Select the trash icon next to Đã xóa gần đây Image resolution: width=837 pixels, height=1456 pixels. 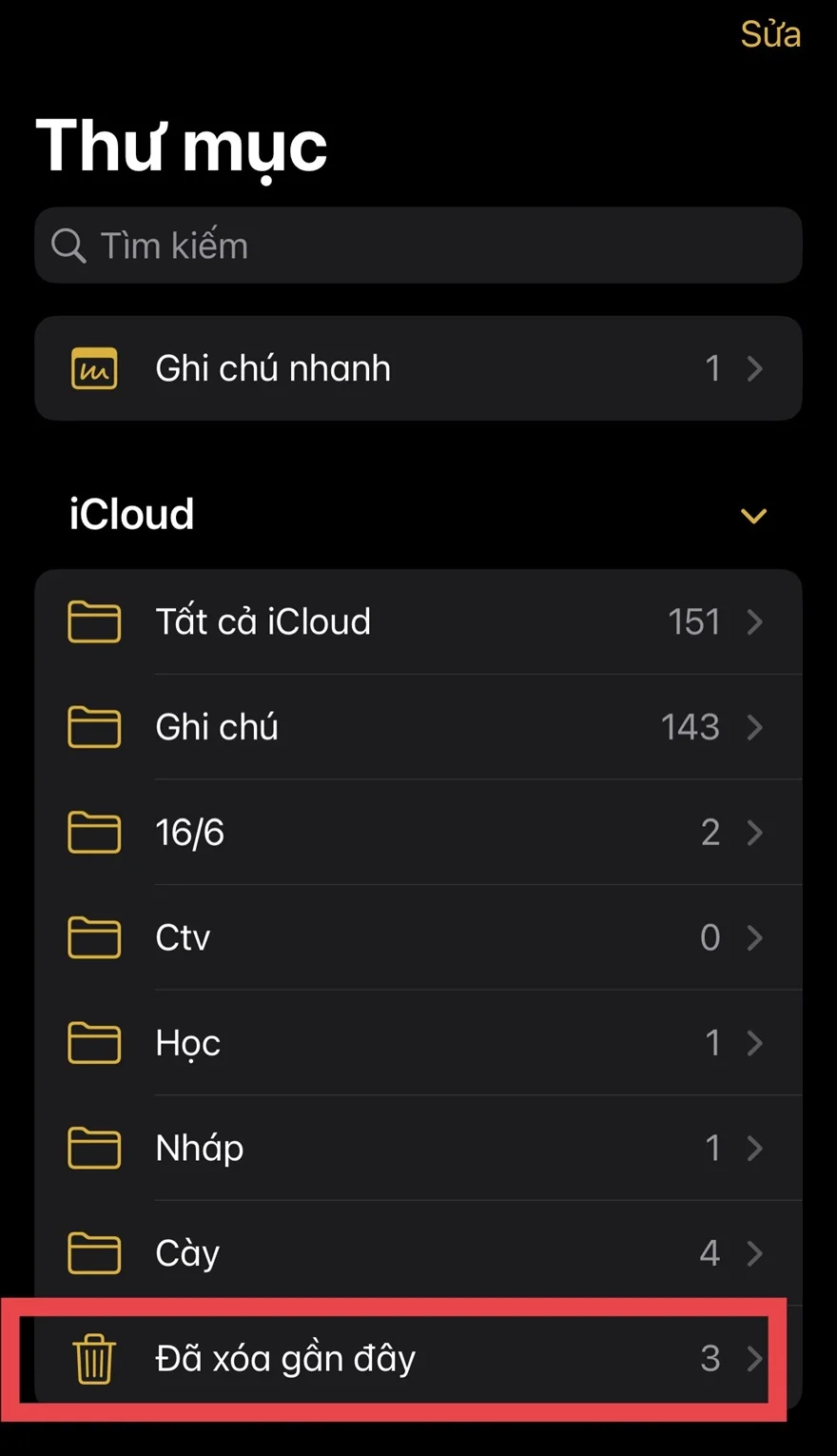pyautogui.click(x=94, y=1359)
